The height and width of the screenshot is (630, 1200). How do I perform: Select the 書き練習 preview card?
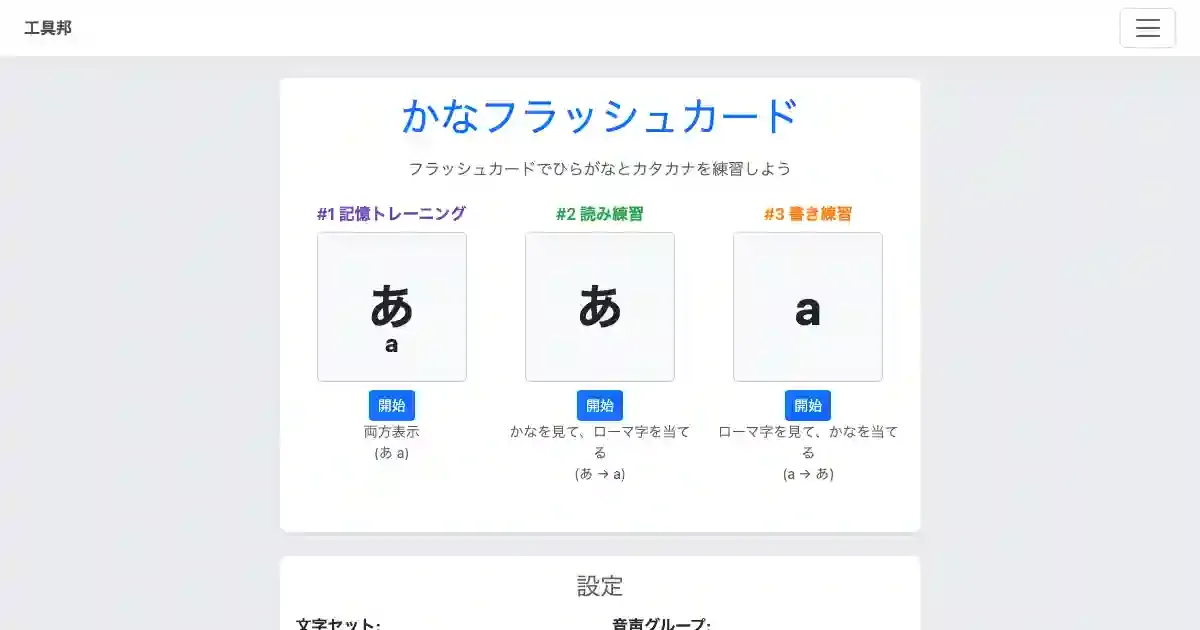click(808, 307)
